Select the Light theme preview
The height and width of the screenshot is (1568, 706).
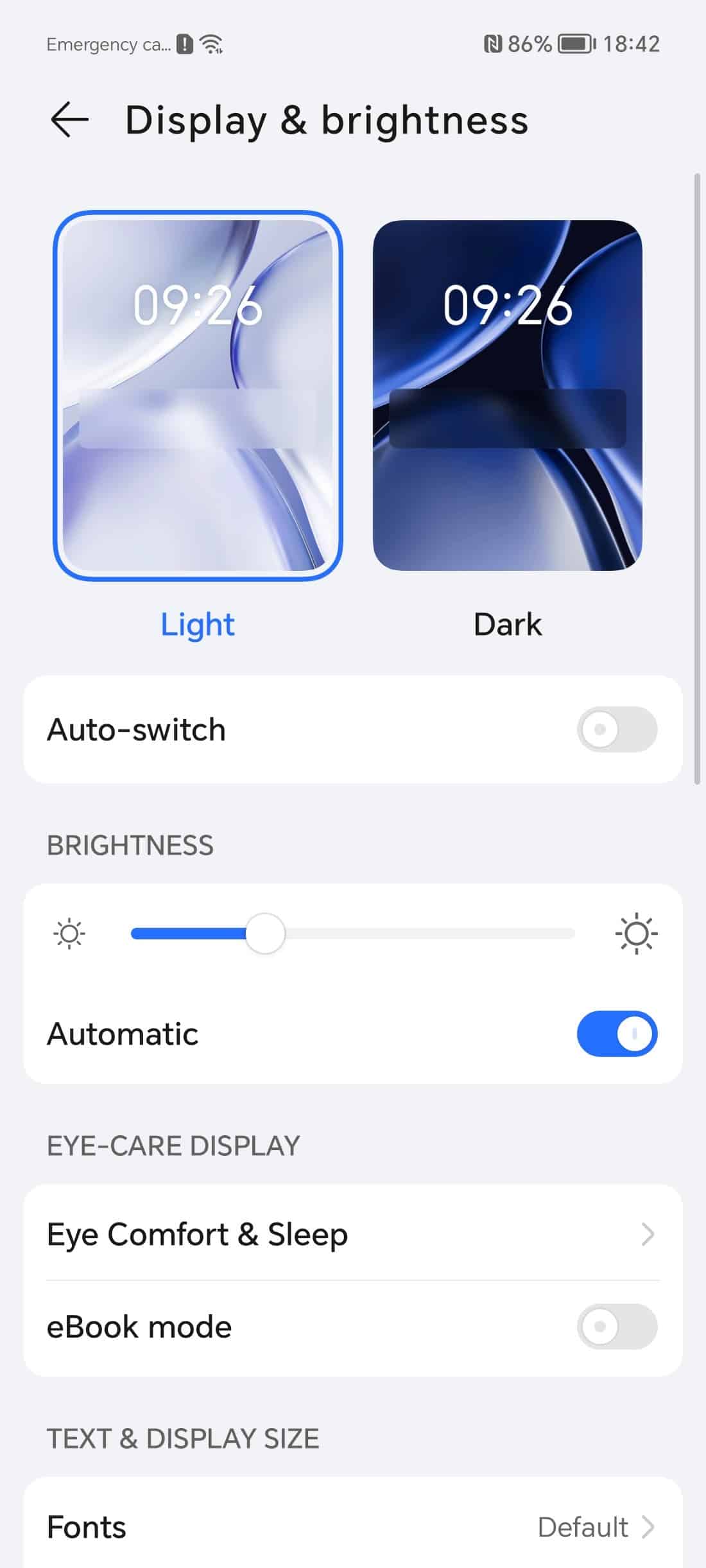coord(198,396)
